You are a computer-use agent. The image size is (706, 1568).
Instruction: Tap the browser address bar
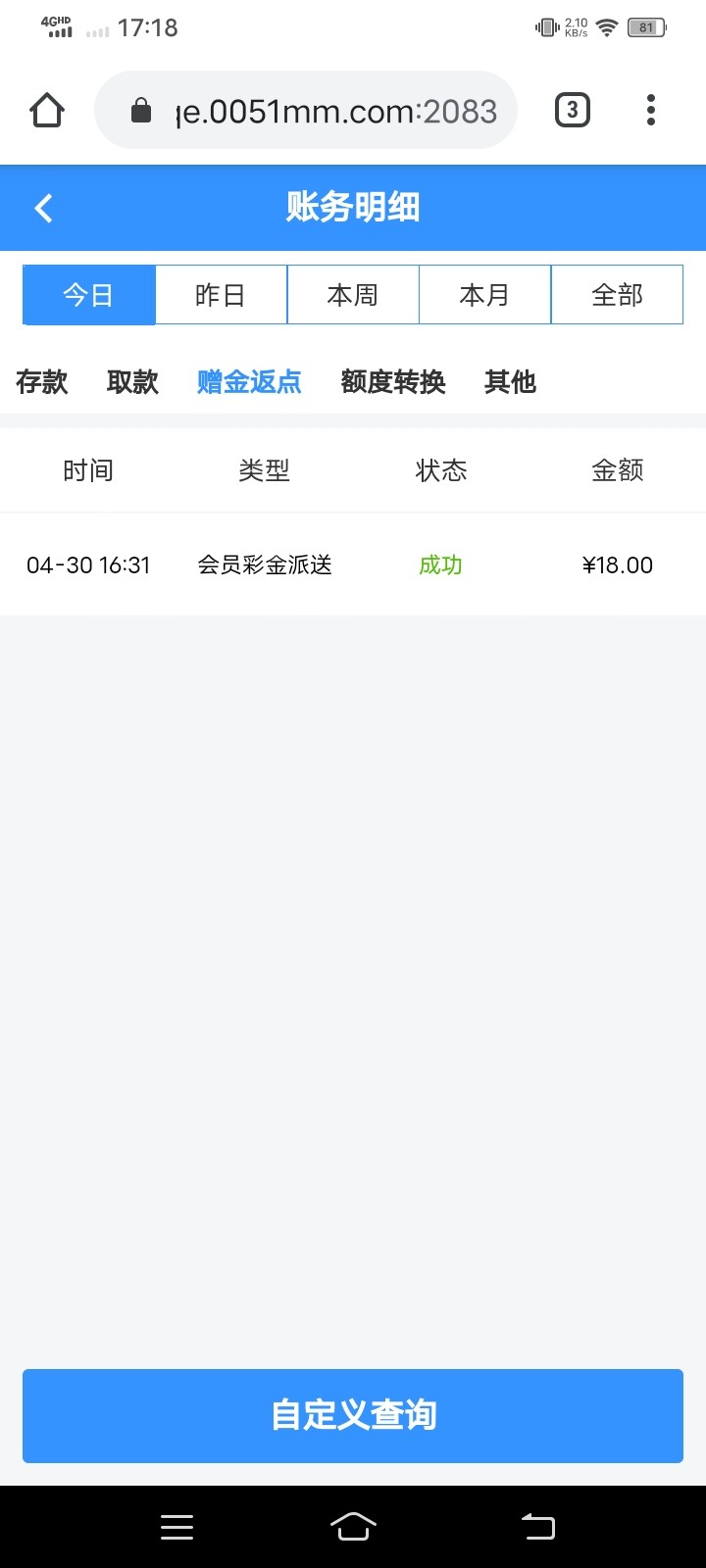click(314, 111)
